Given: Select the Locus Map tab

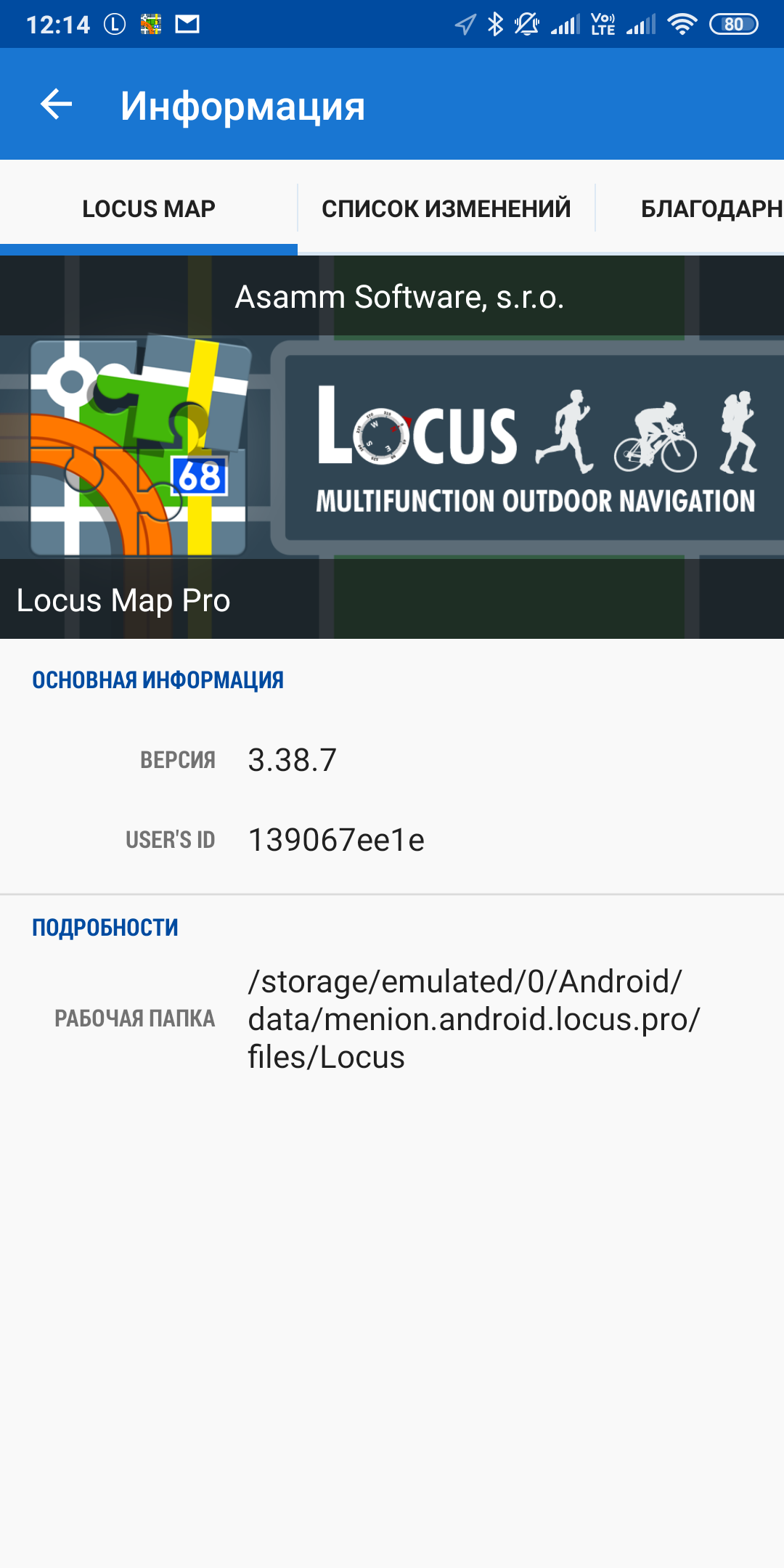Looking at the screenshot, I should (x=149, y=209).
